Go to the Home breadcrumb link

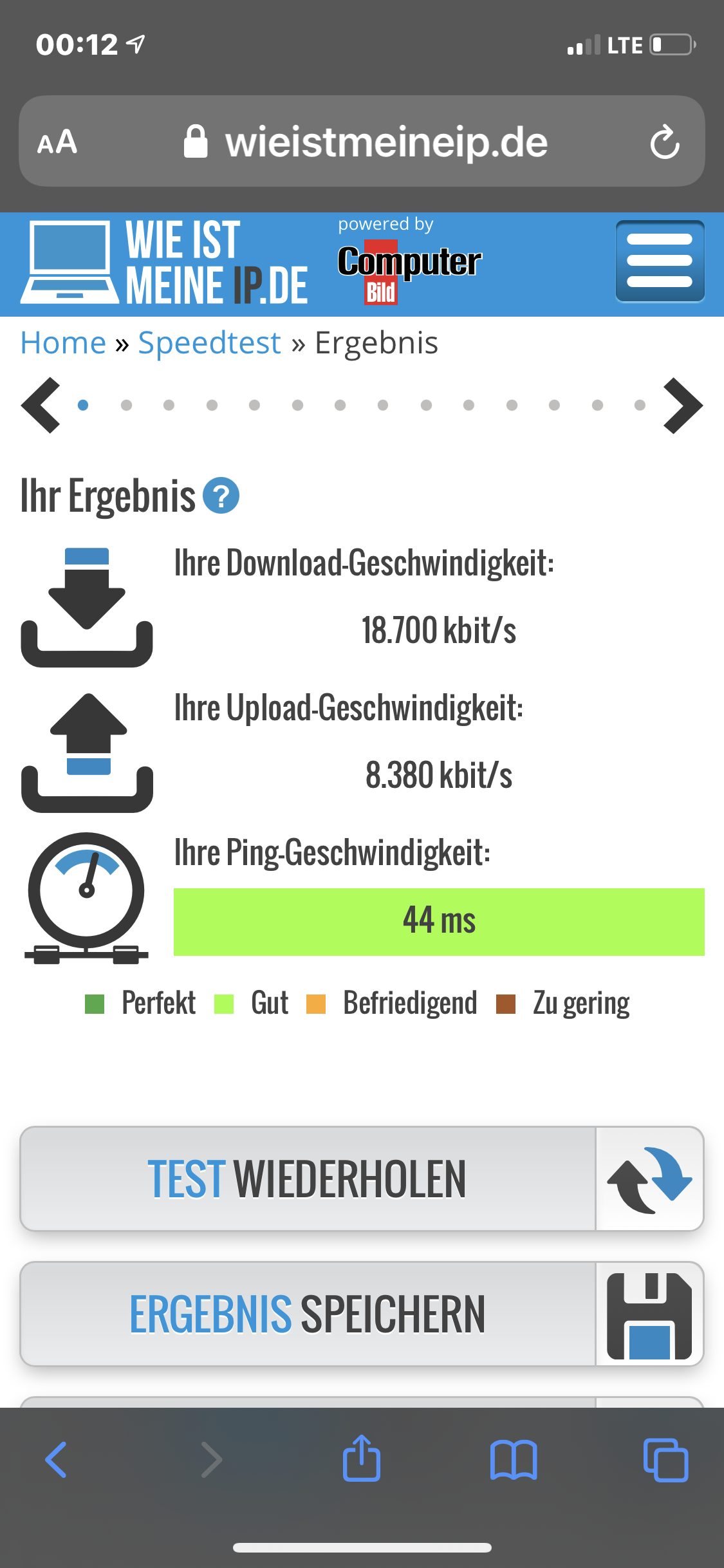point(63,343)
